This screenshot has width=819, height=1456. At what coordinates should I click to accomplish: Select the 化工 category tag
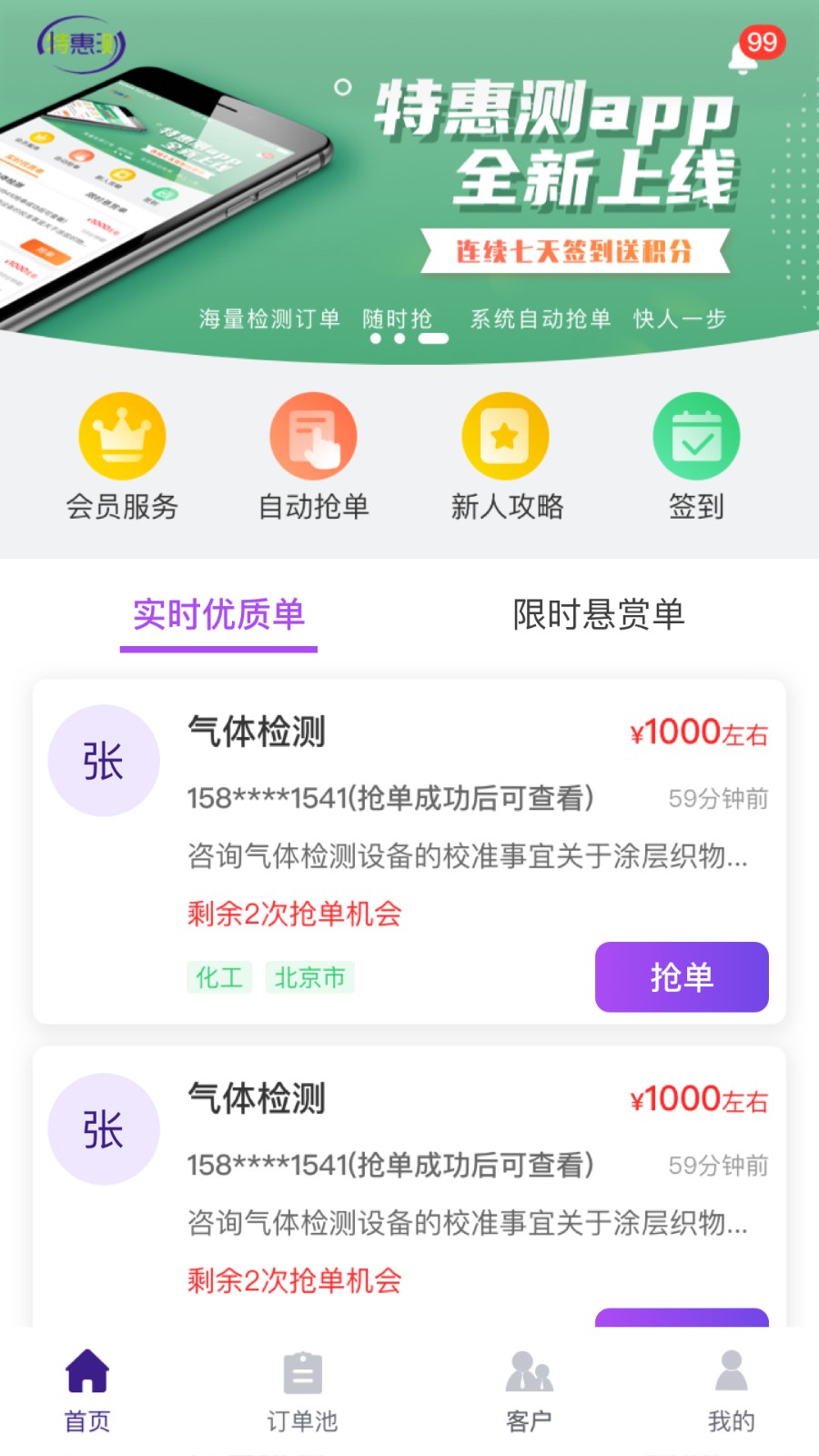pos(218,978)
